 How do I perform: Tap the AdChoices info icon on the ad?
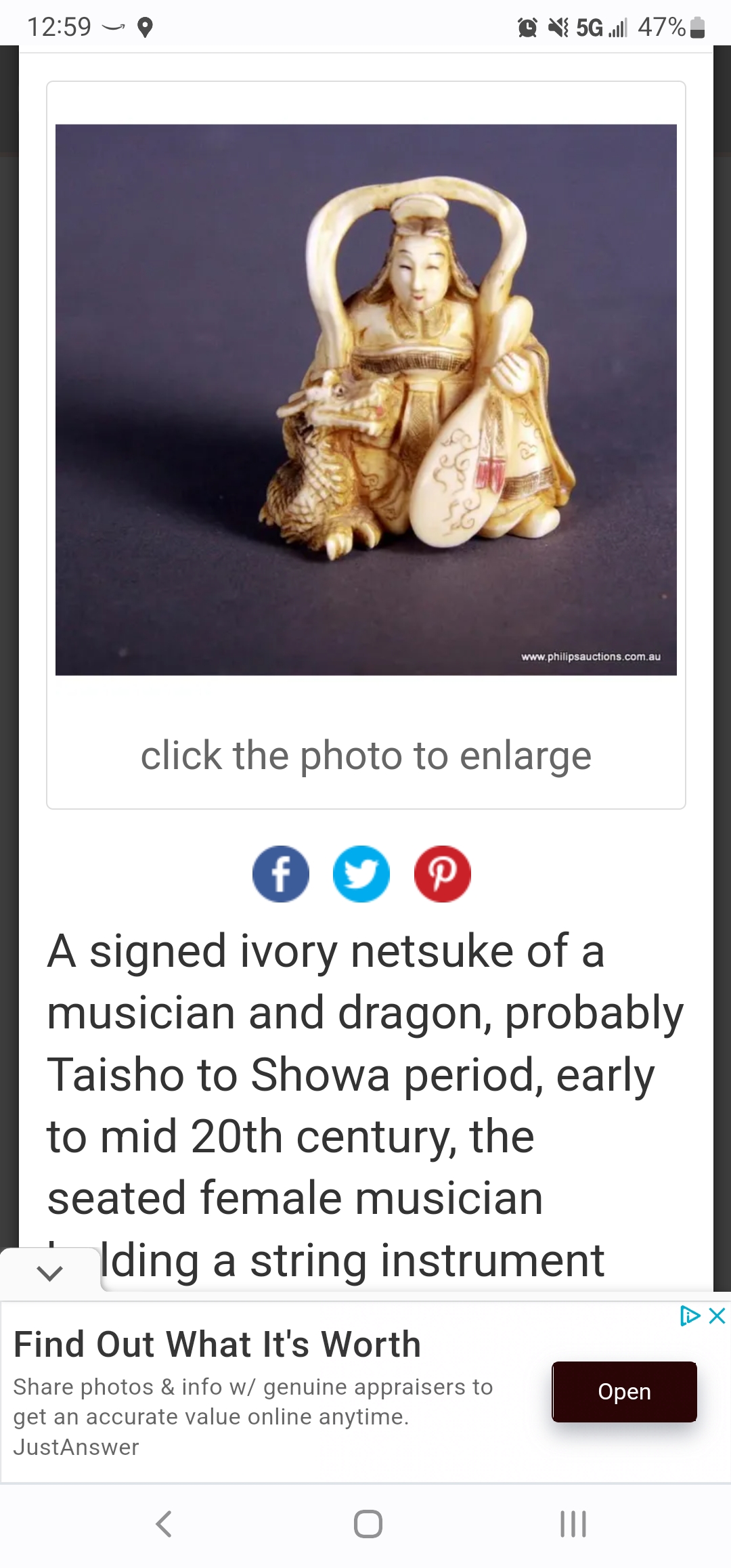[x=690, y=1315]
